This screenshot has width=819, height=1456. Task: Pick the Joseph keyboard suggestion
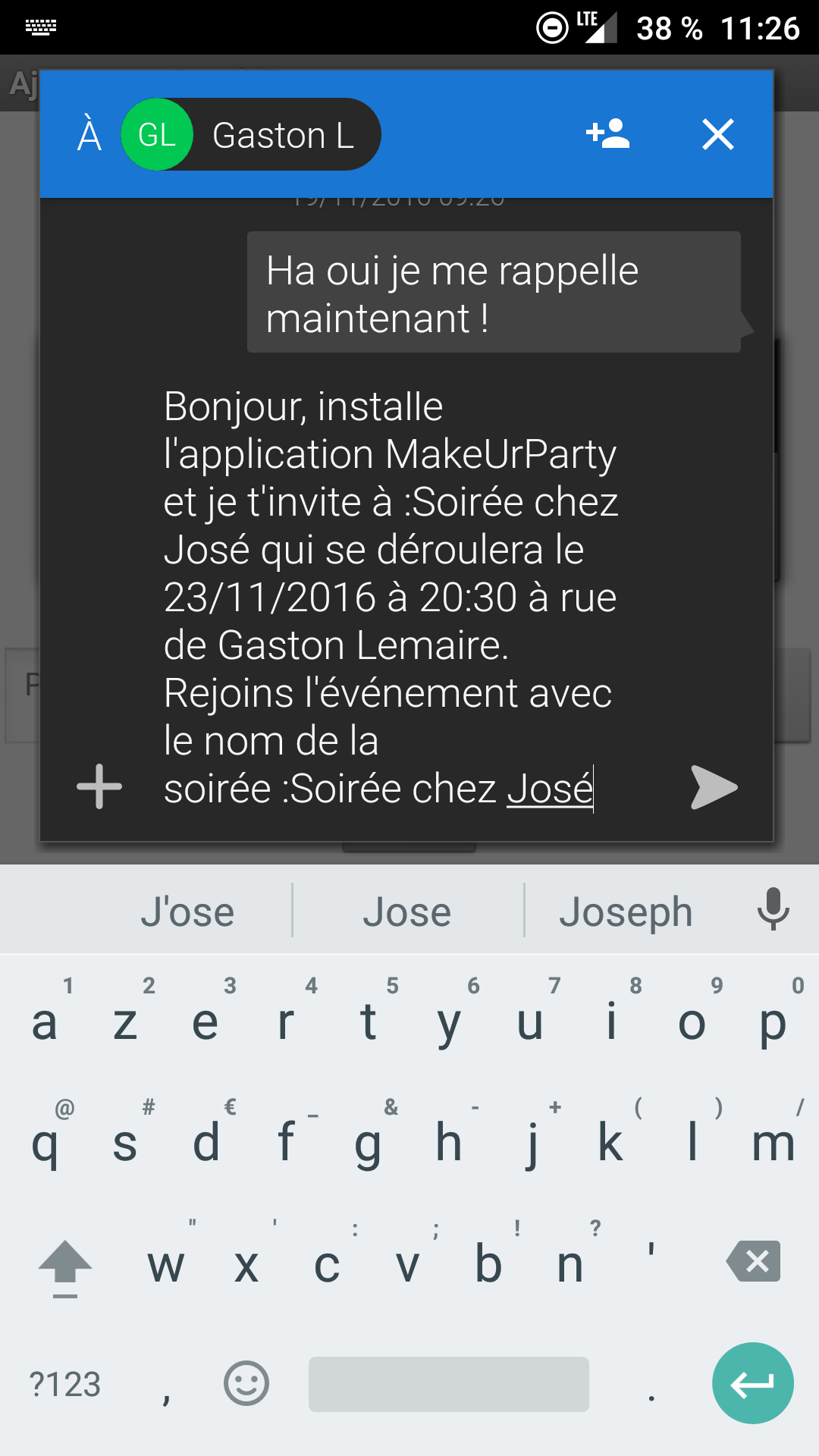click(x=626, y=912)
